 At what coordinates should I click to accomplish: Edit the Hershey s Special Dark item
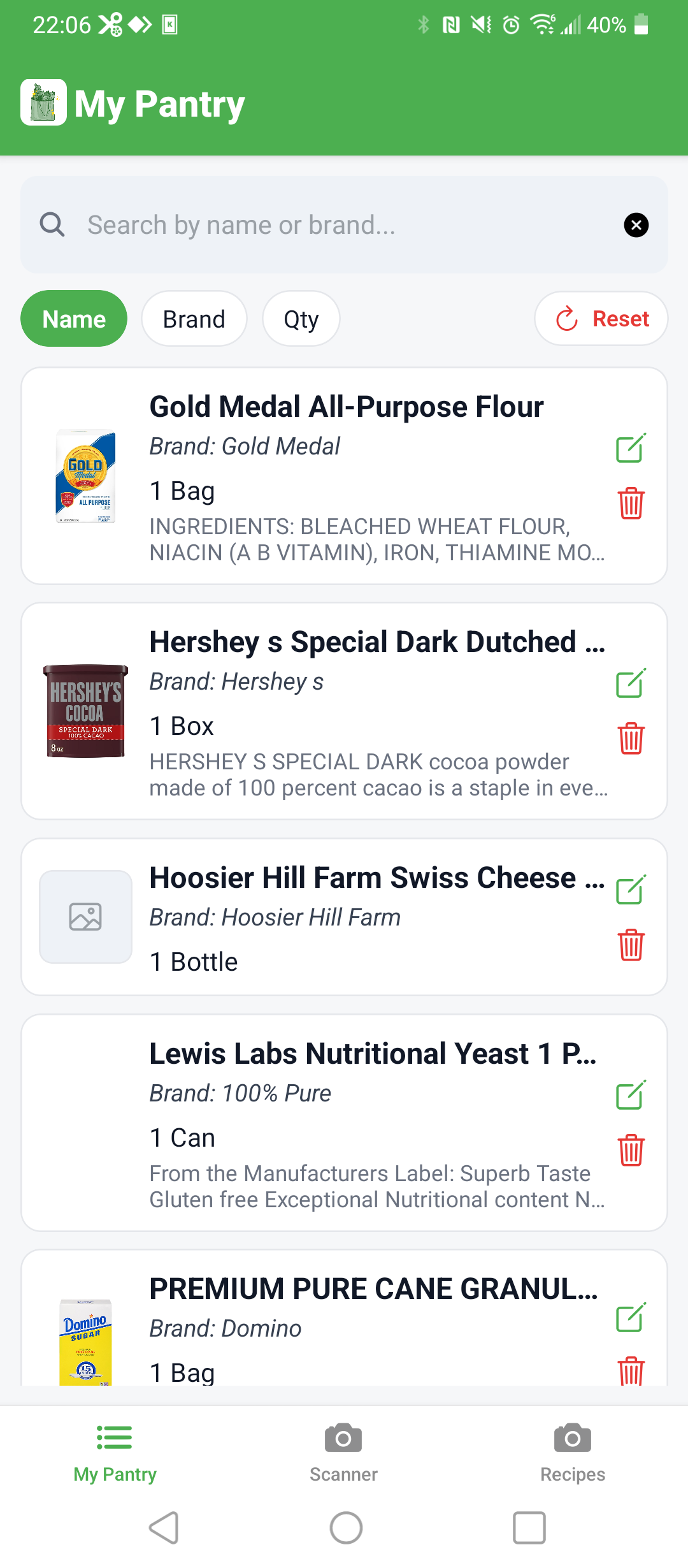(x=631, y=683)
